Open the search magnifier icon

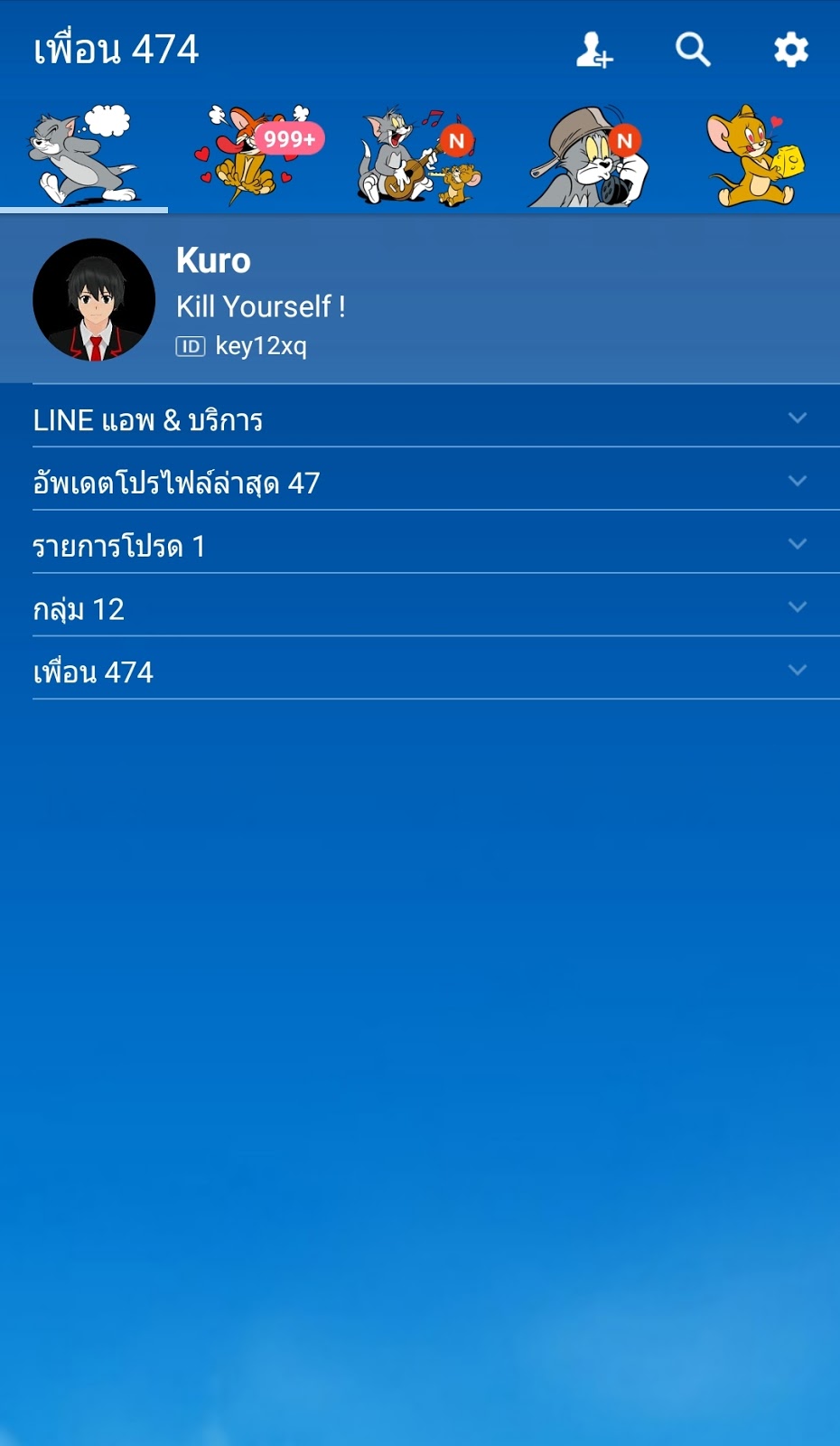point(693,50)
